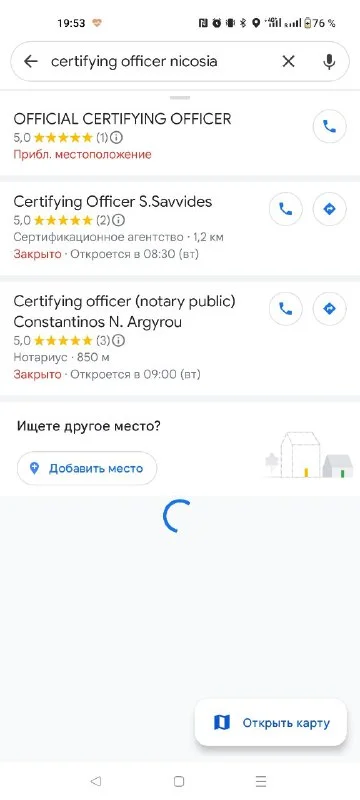The height and width of the screenshot is (800, 360).
Task: Call Certifying Officer S.Savvides
Action: pyautogui.click(x=286, y=209)
